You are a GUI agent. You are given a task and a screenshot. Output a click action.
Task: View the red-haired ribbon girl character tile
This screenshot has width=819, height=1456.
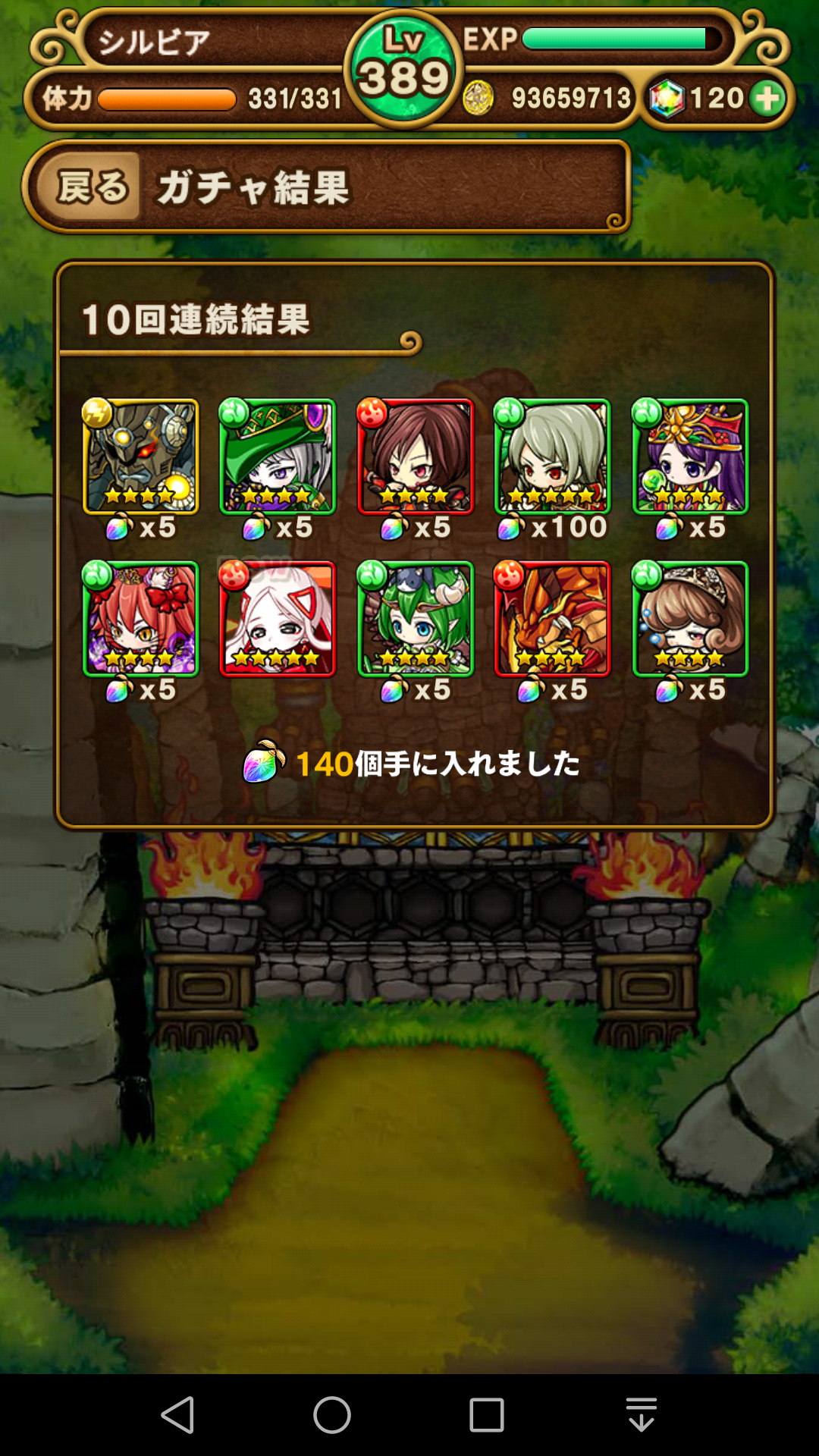140,619
